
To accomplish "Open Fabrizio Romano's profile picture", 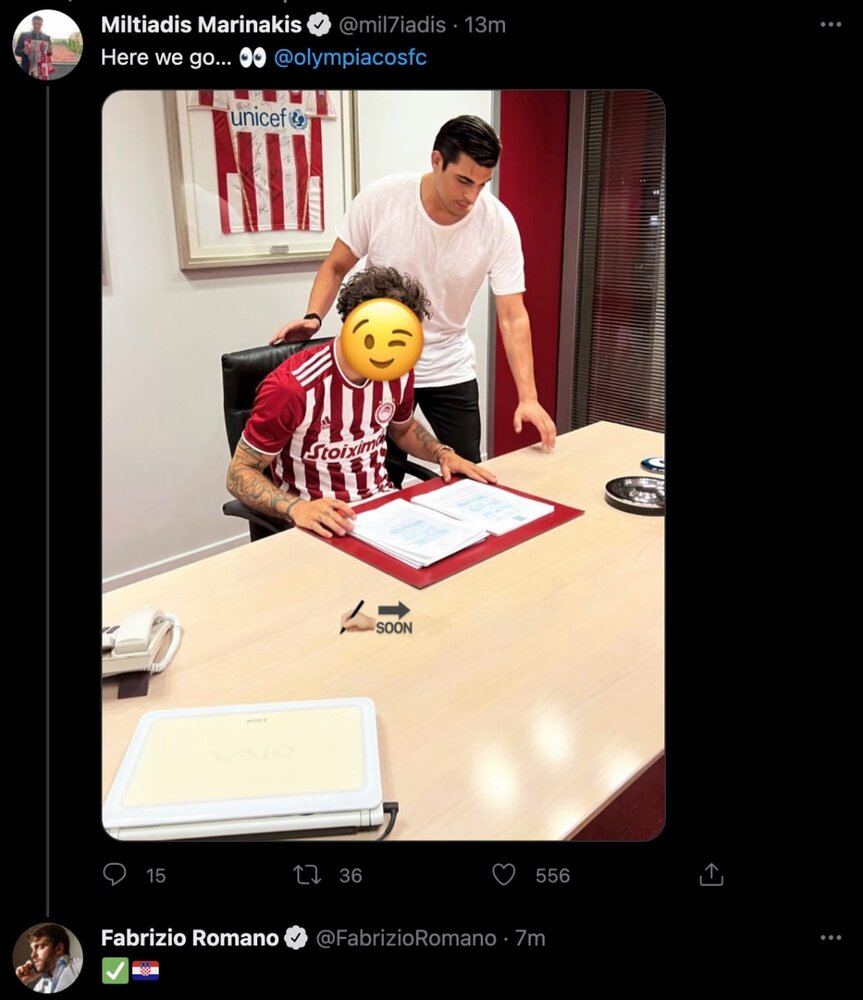I will [x=47, y=957].
